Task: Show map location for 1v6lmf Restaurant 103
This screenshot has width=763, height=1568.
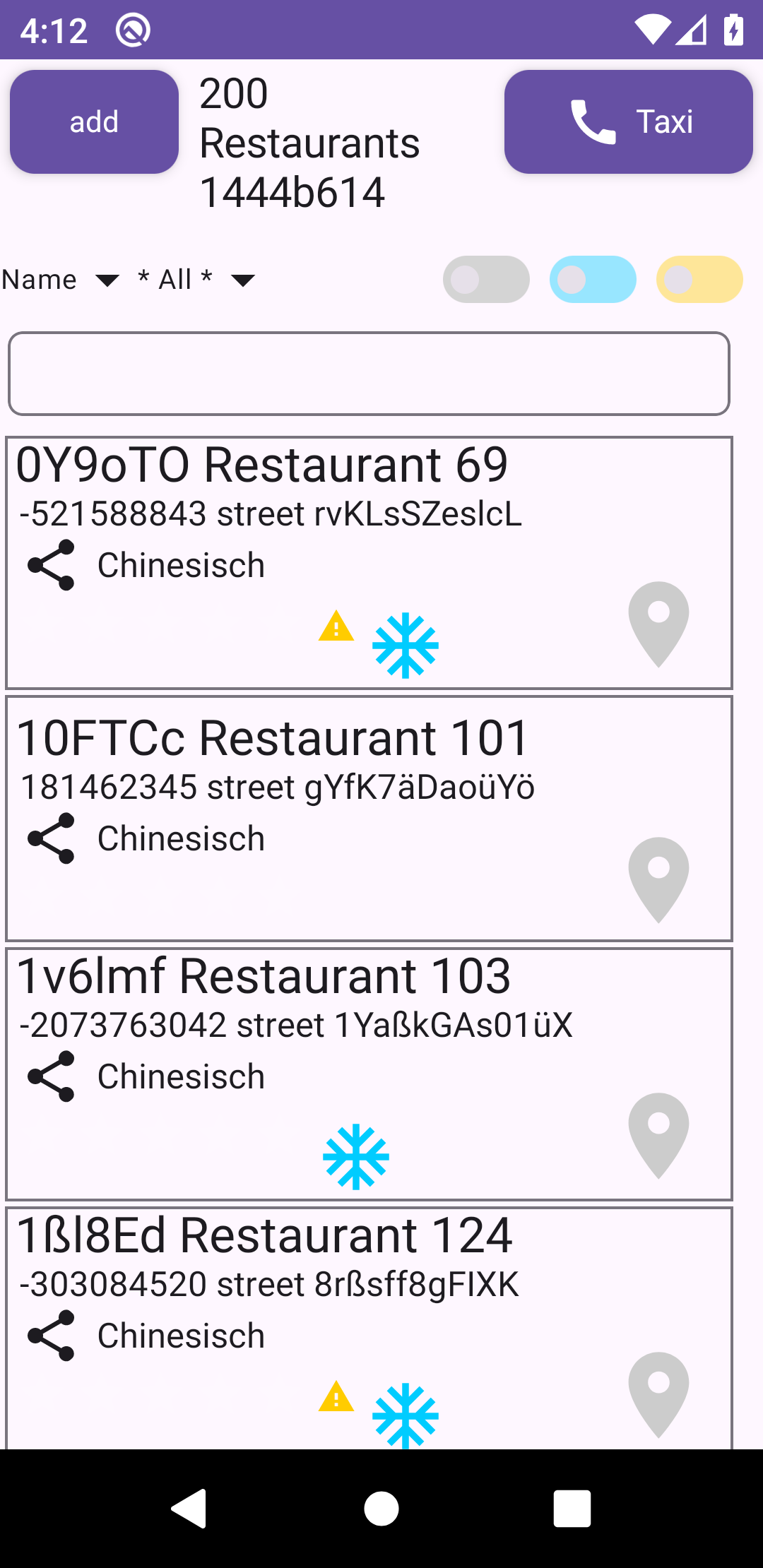Action: 658,1136
